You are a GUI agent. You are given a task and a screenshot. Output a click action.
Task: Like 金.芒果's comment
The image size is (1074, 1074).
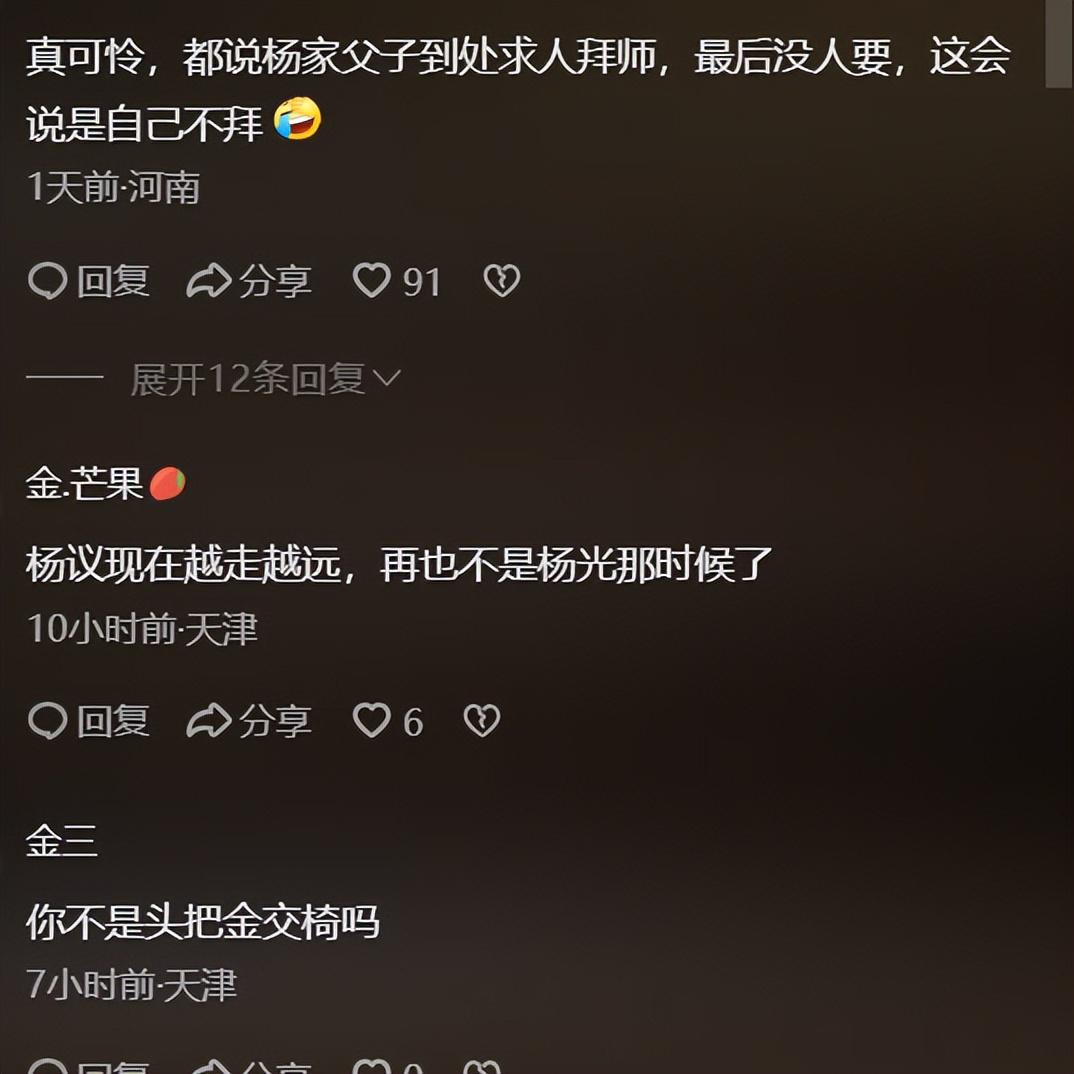pos(372,721)
